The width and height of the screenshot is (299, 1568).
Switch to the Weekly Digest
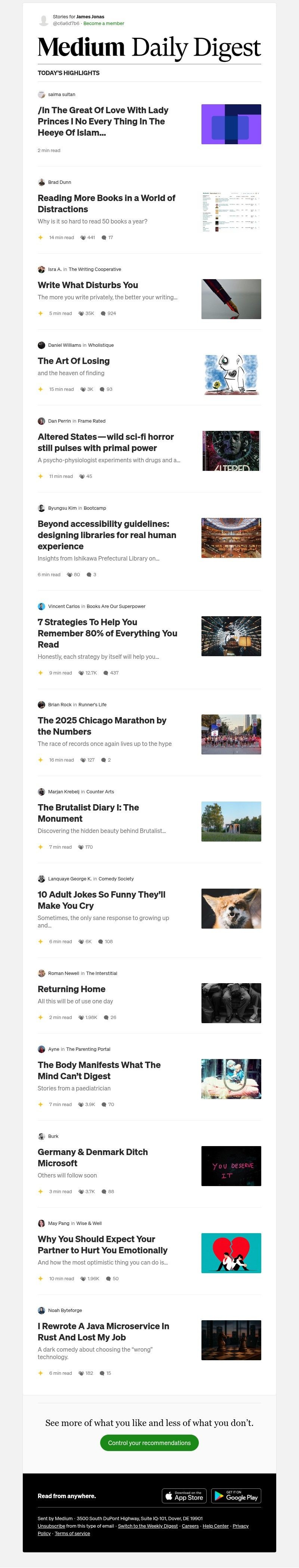[x=148, y=1525]
